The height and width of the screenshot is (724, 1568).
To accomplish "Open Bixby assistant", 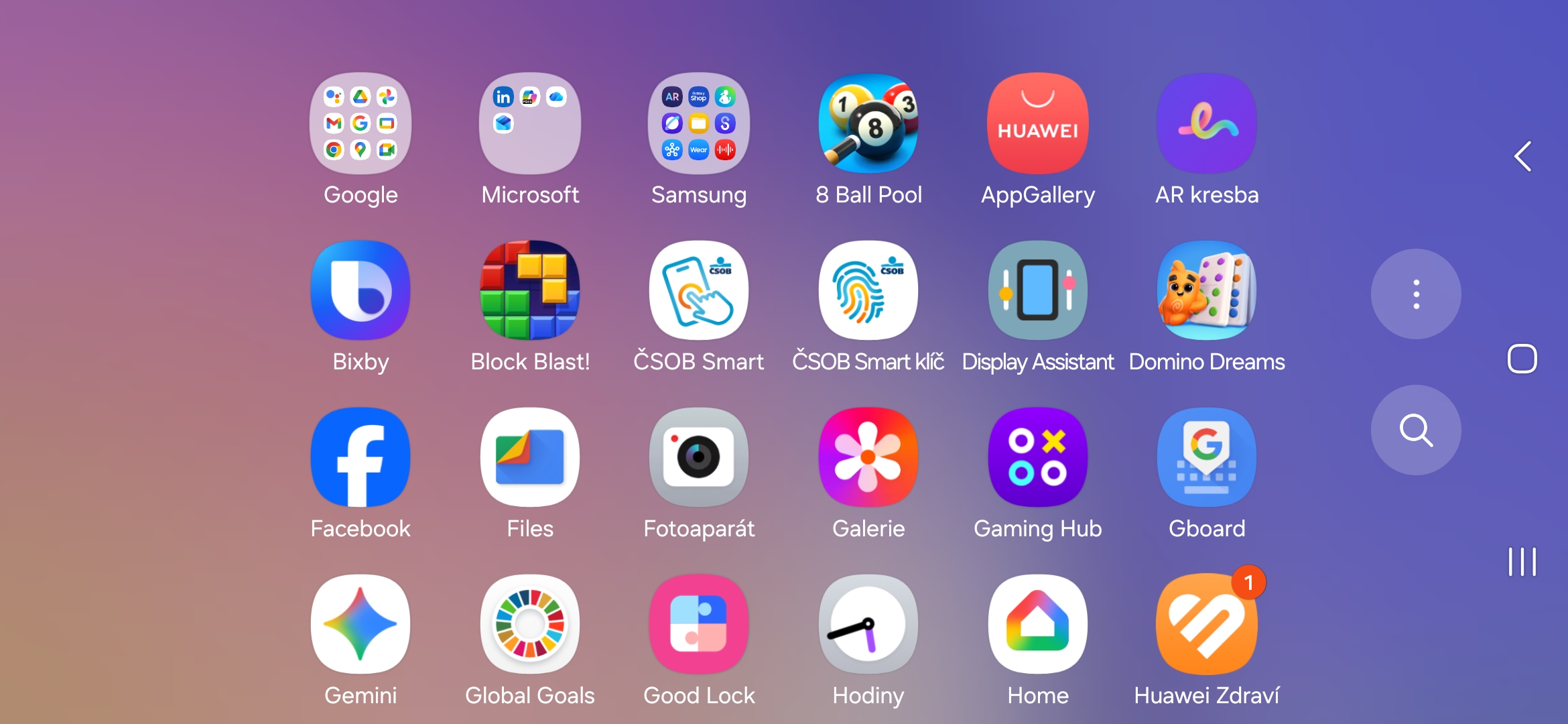I will pos(361,290).
